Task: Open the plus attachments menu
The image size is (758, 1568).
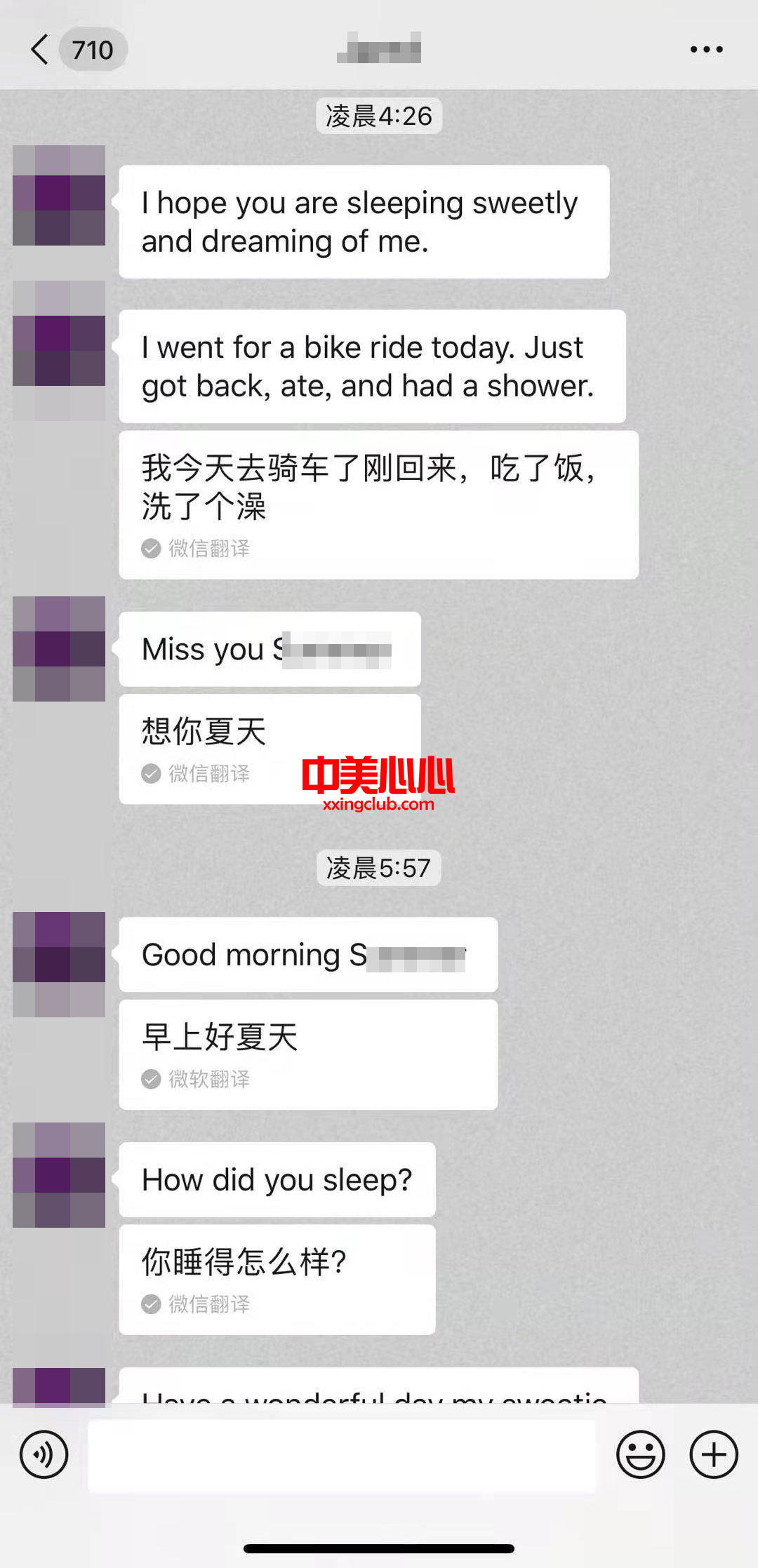Action: [713, 1454]
